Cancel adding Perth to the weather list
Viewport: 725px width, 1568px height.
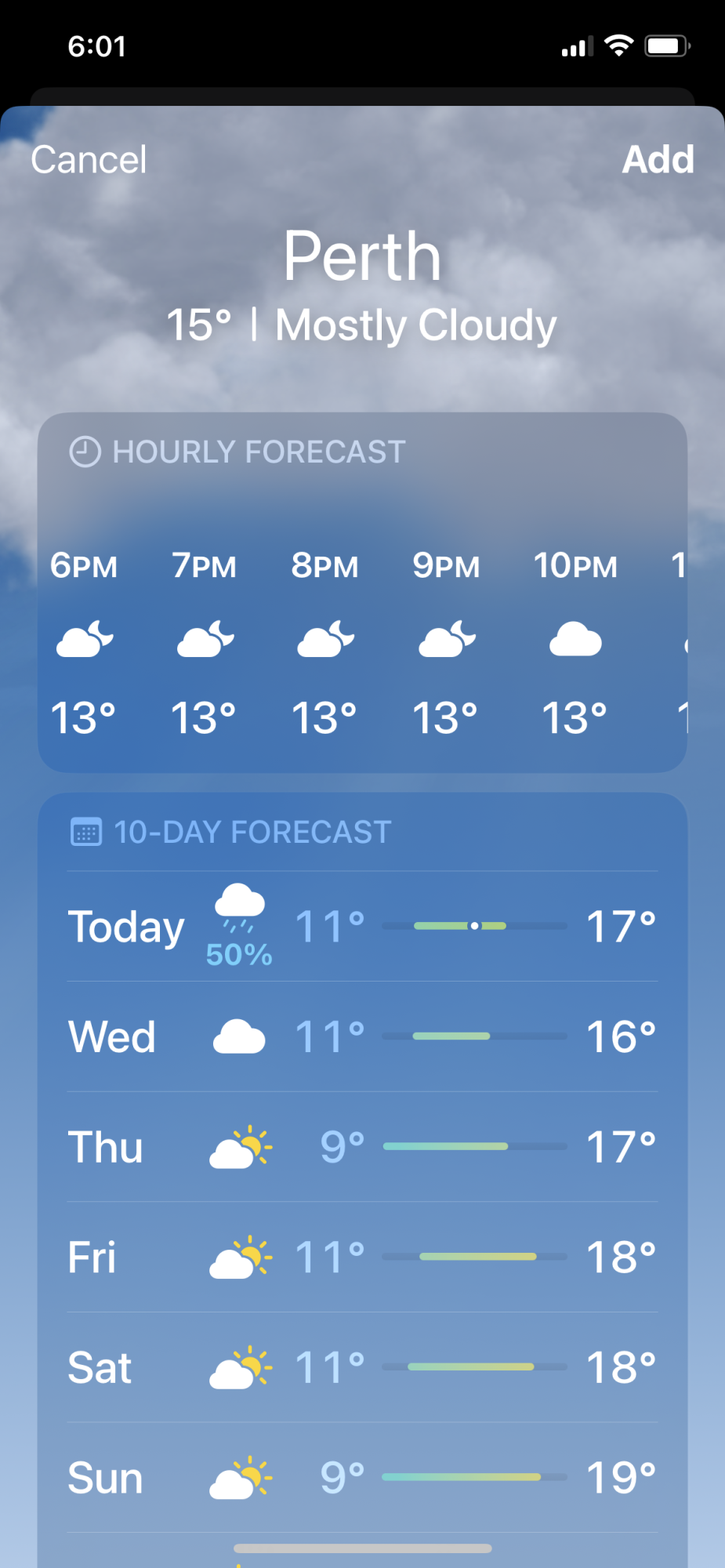pyautogui.click(x=89, y=160)
